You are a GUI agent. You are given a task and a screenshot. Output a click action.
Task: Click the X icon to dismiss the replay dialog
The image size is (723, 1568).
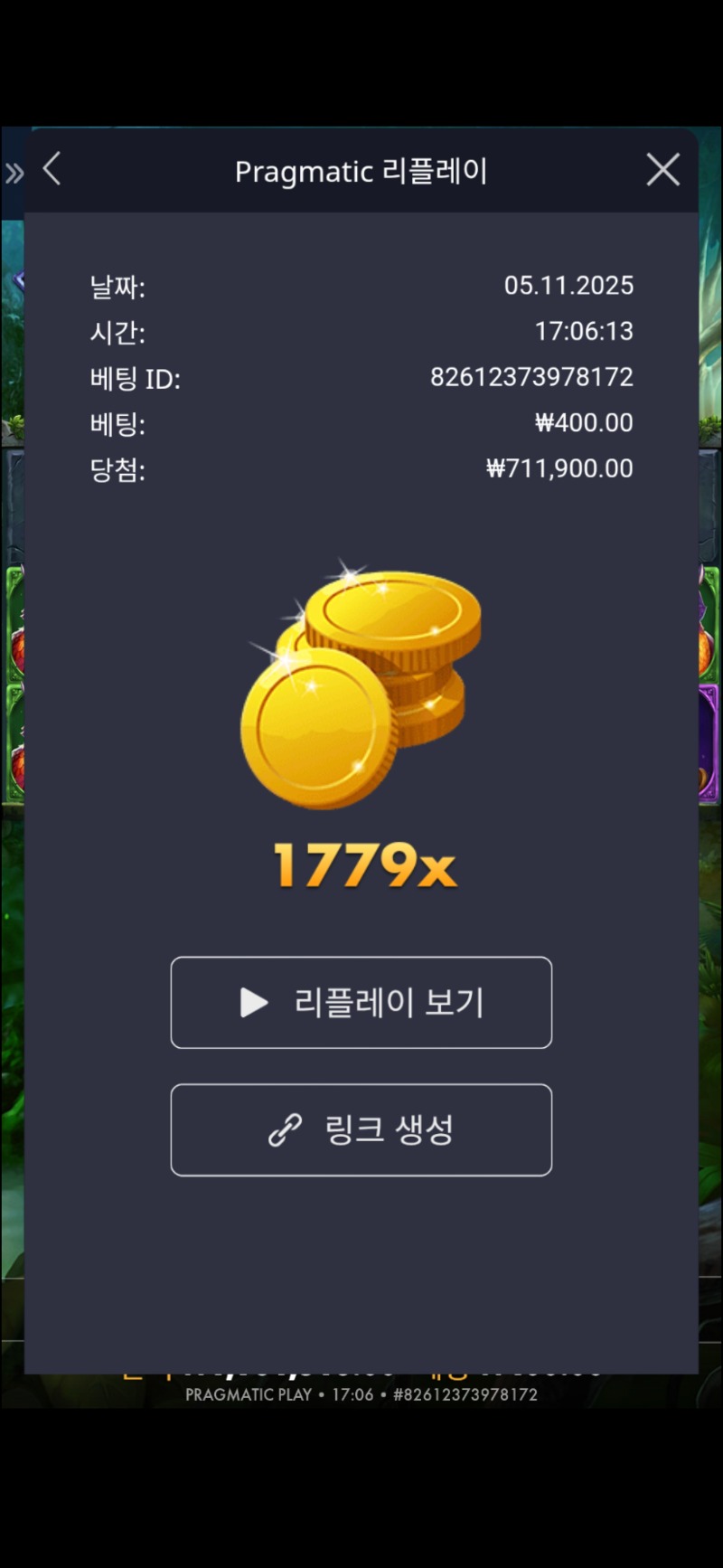(x=662, y=168)
